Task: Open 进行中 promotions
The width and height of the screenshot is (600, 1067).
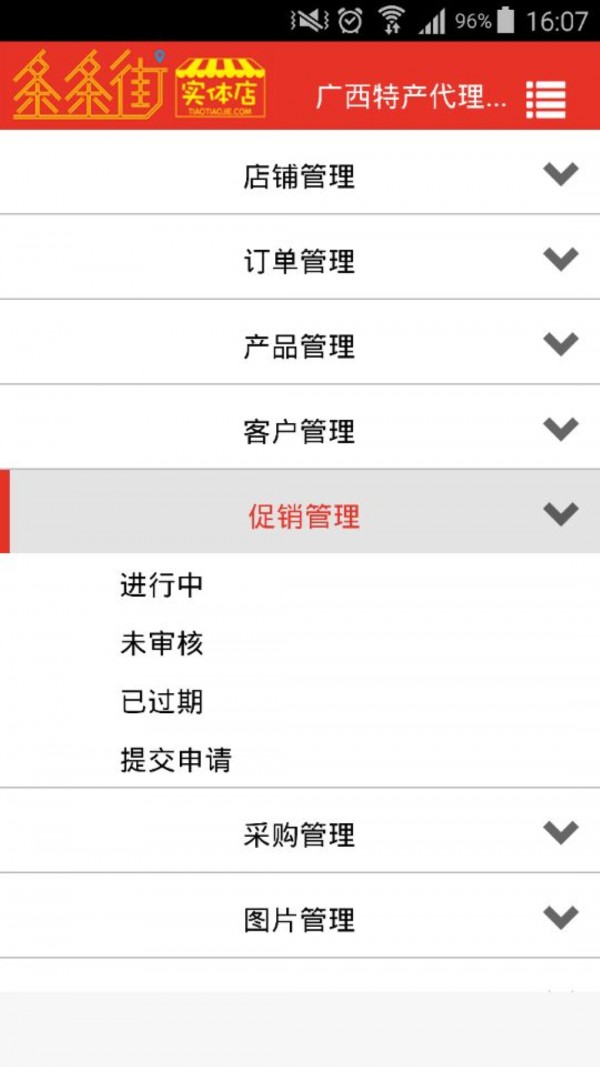Action: (x=162, y=585)
